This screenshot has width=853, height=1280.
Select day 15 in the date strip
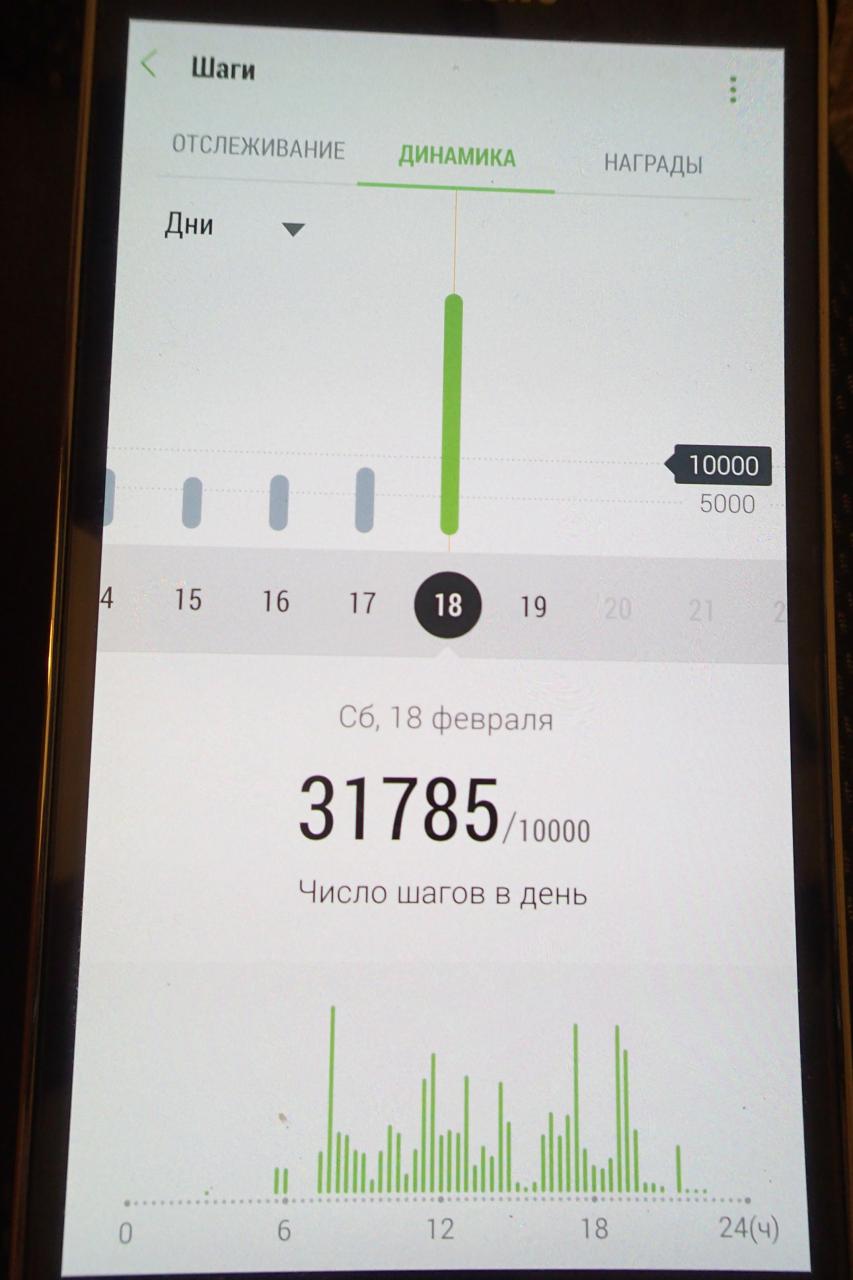pos(188,600)
